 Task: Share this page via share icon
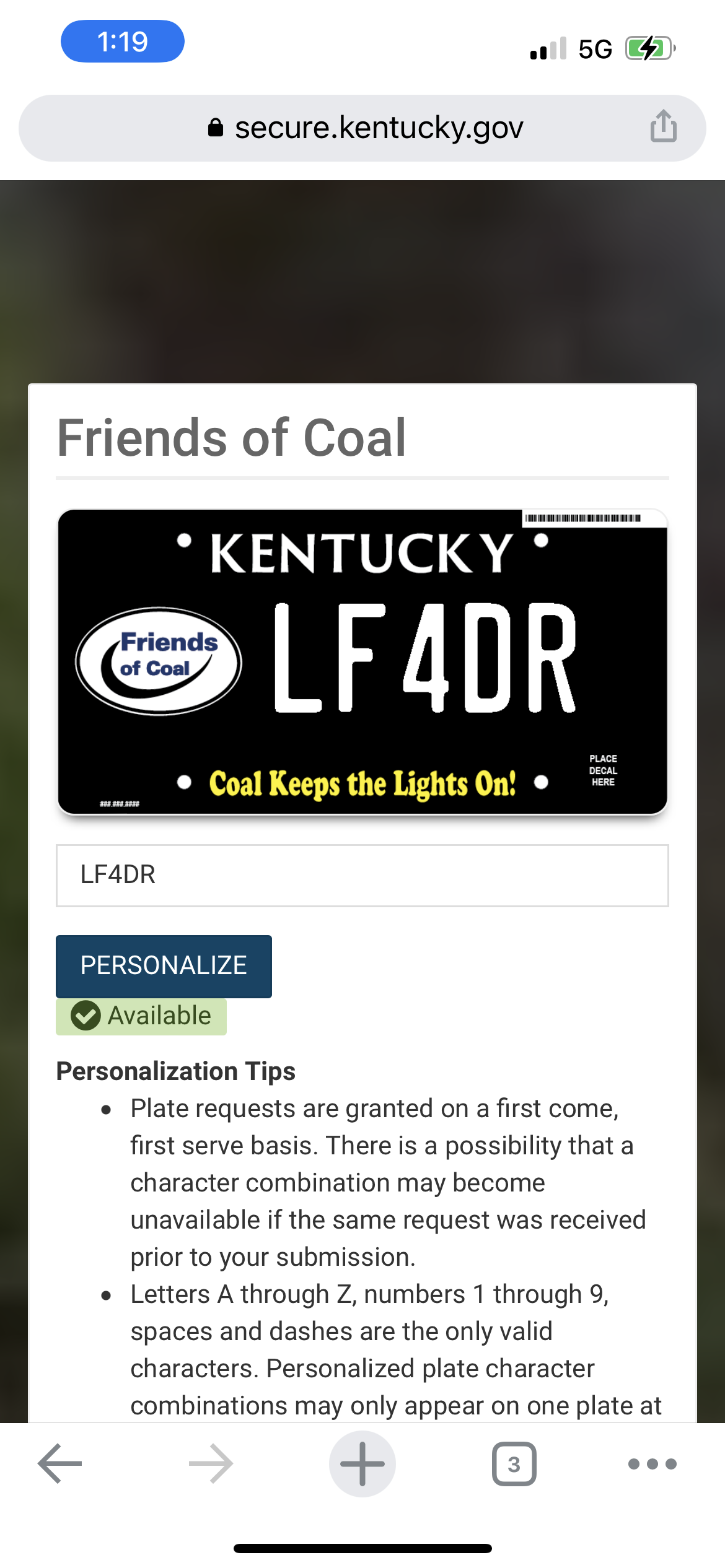point(663,126)
